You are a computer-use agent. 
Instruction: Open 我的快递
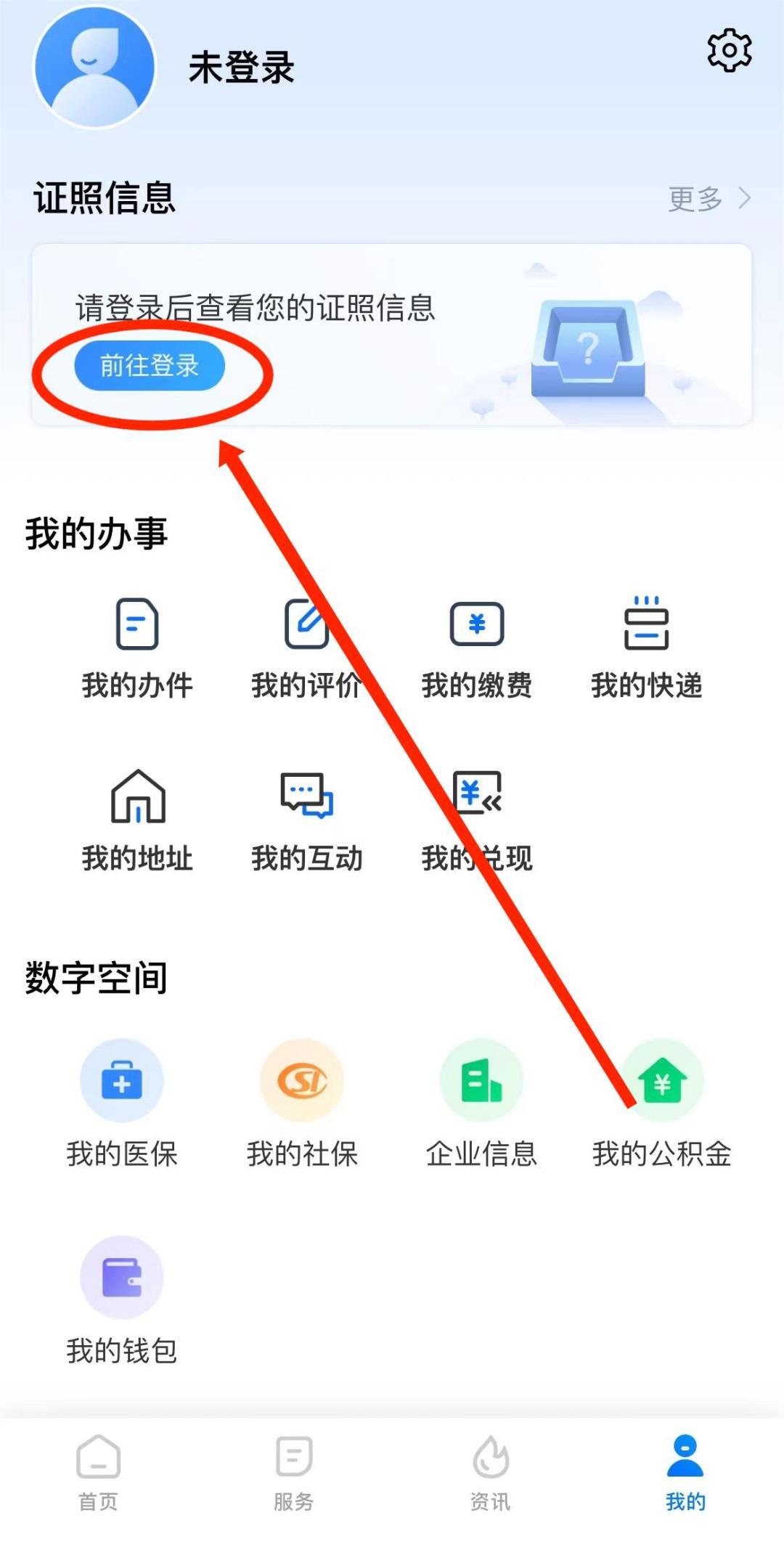tap(646, 646)
